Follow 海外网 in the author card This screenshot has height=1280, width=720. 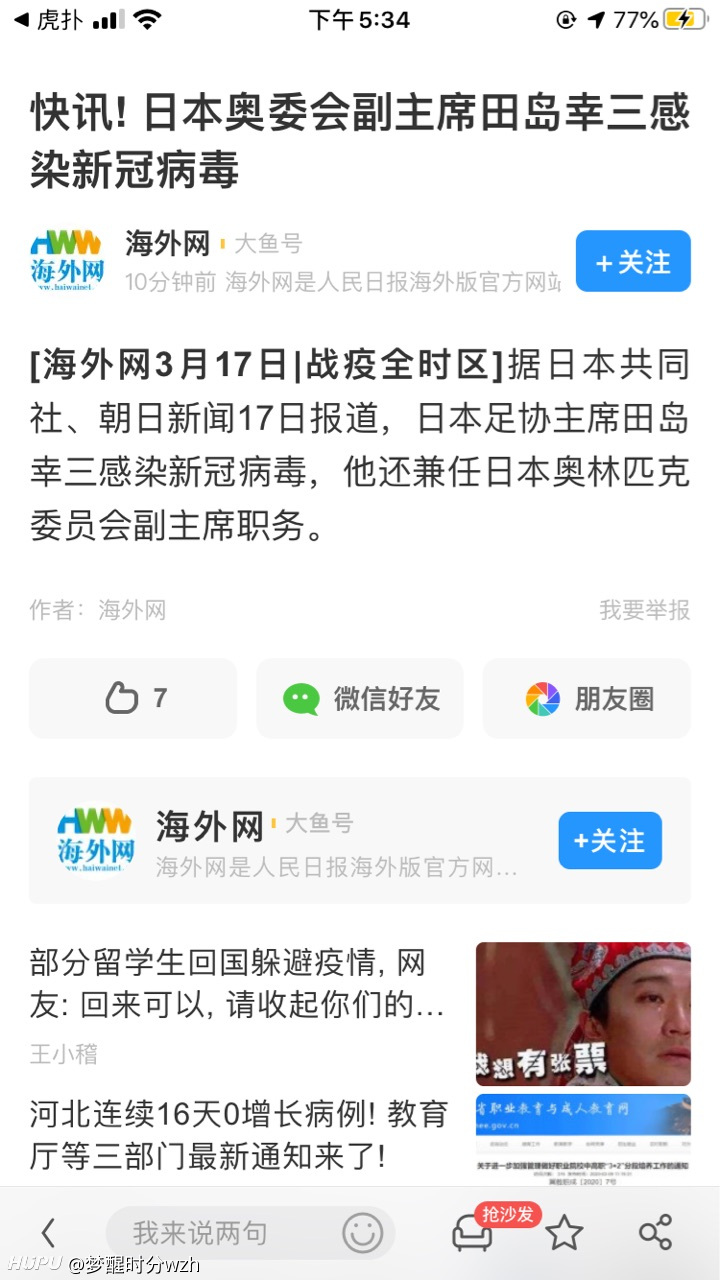610,840
